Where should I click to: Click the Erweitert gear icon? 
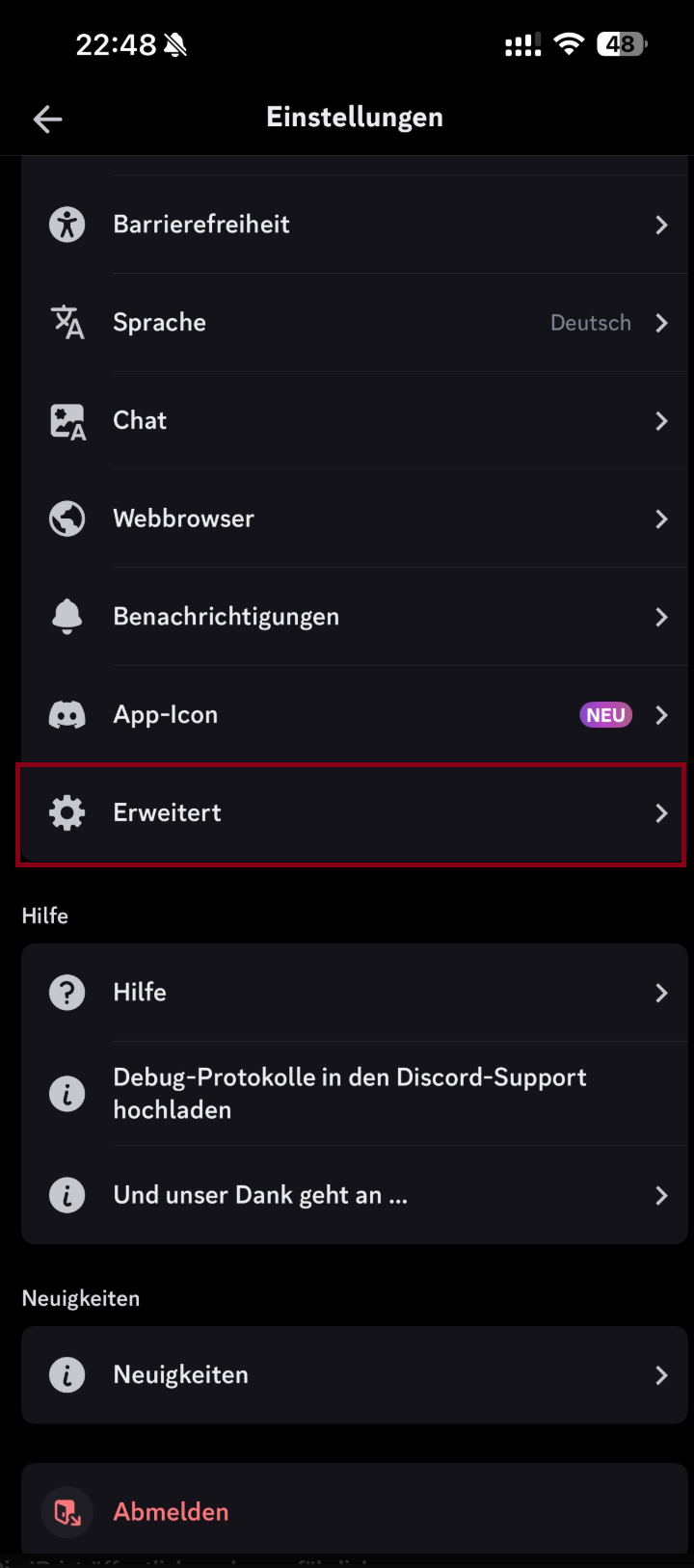point(67,812)
